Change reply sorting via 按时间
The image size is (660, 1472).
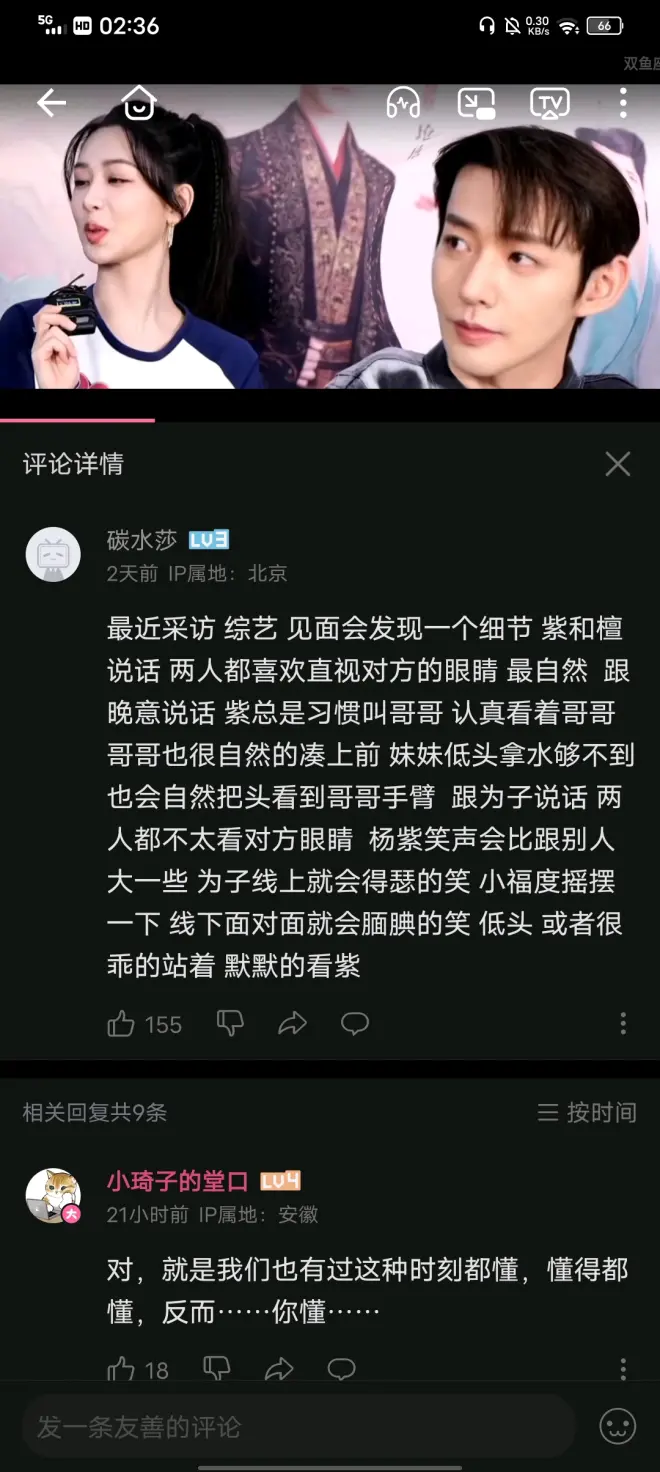(x=587, y=1112)
